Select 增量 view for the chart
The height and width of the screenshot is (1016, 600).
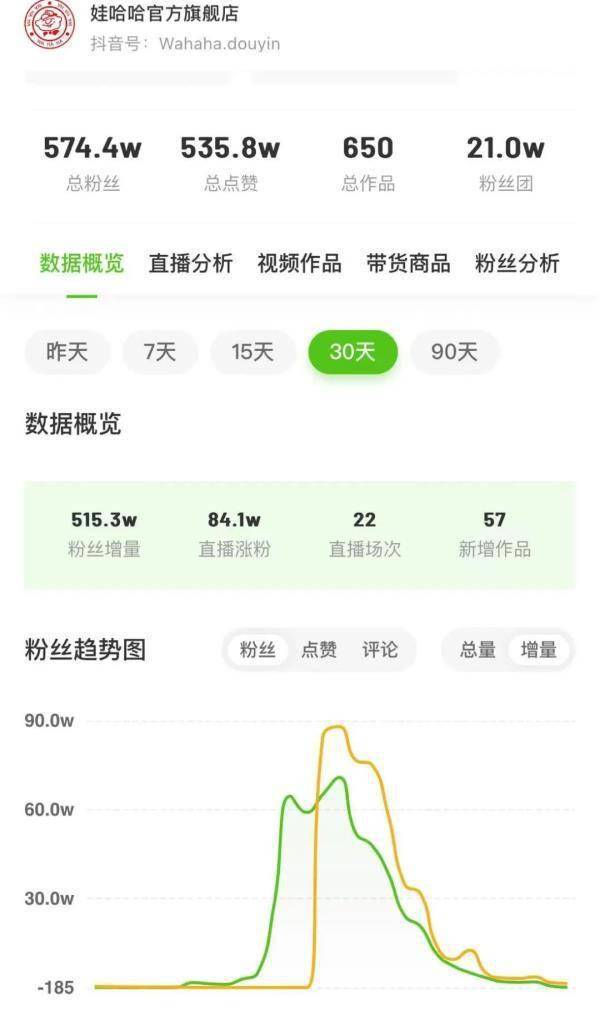[539, 650]
